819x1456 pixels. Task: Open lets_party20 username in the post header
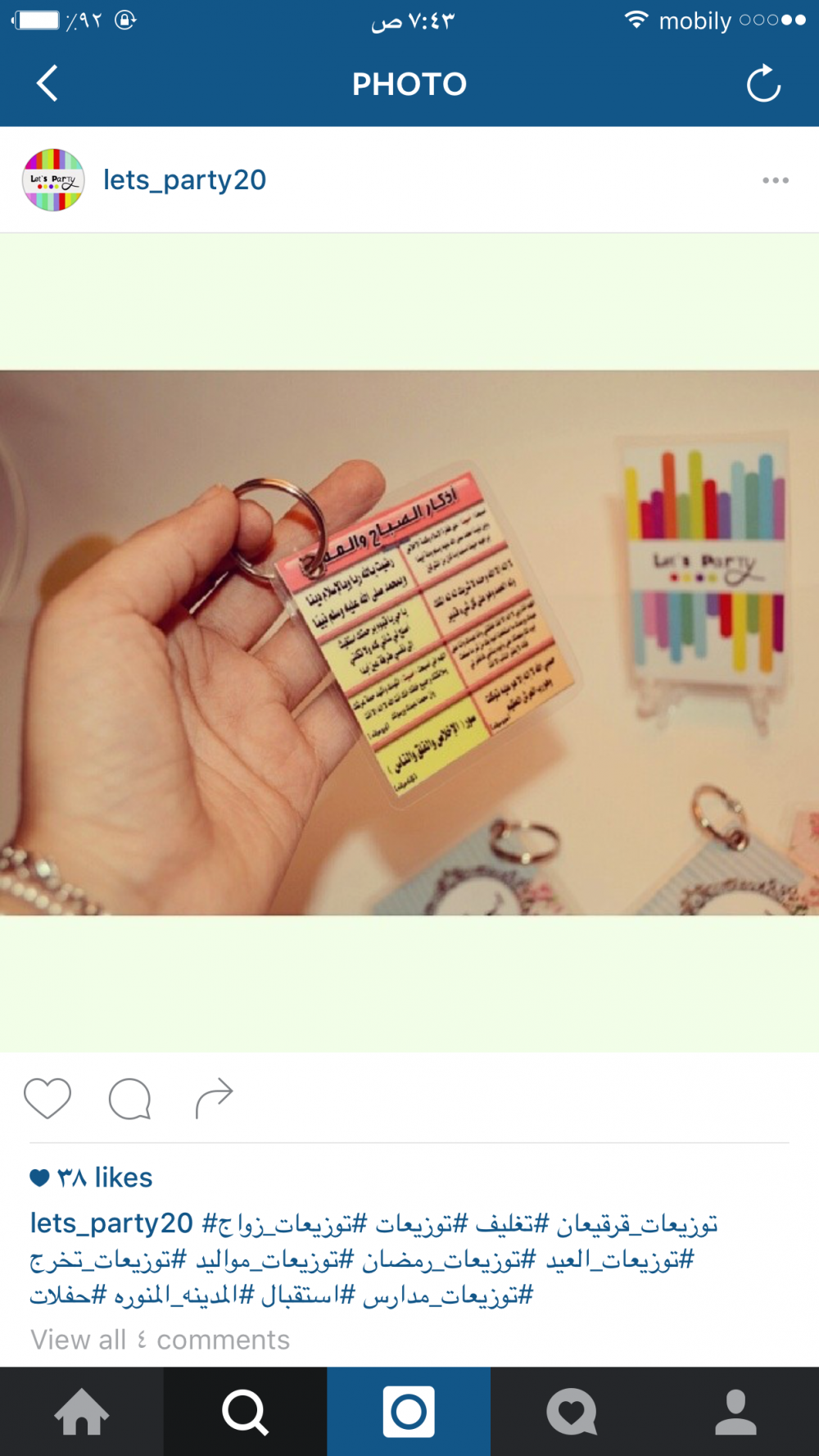[x=184, y=180]
